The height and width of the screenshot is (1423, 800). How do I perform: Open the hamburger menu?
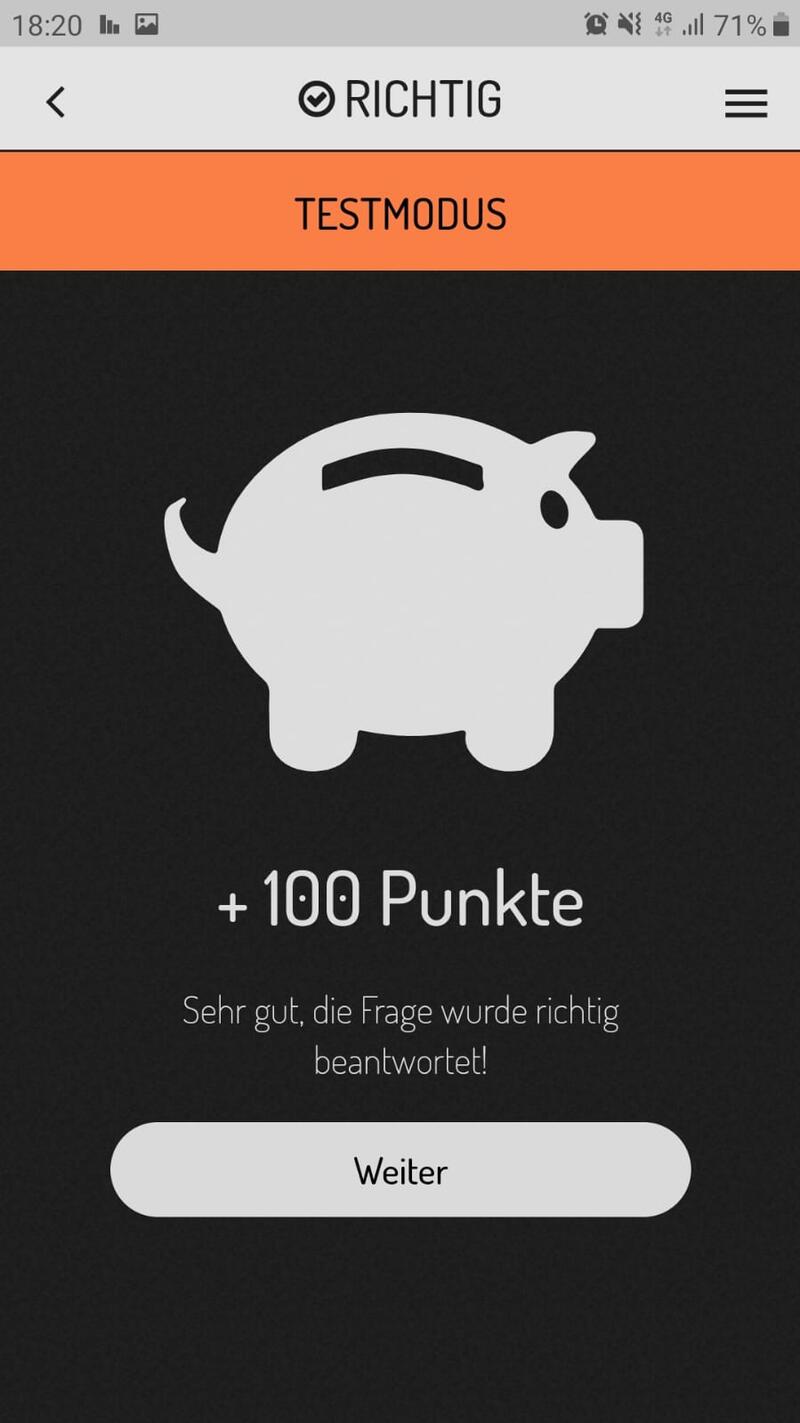(x=746, y=103)
